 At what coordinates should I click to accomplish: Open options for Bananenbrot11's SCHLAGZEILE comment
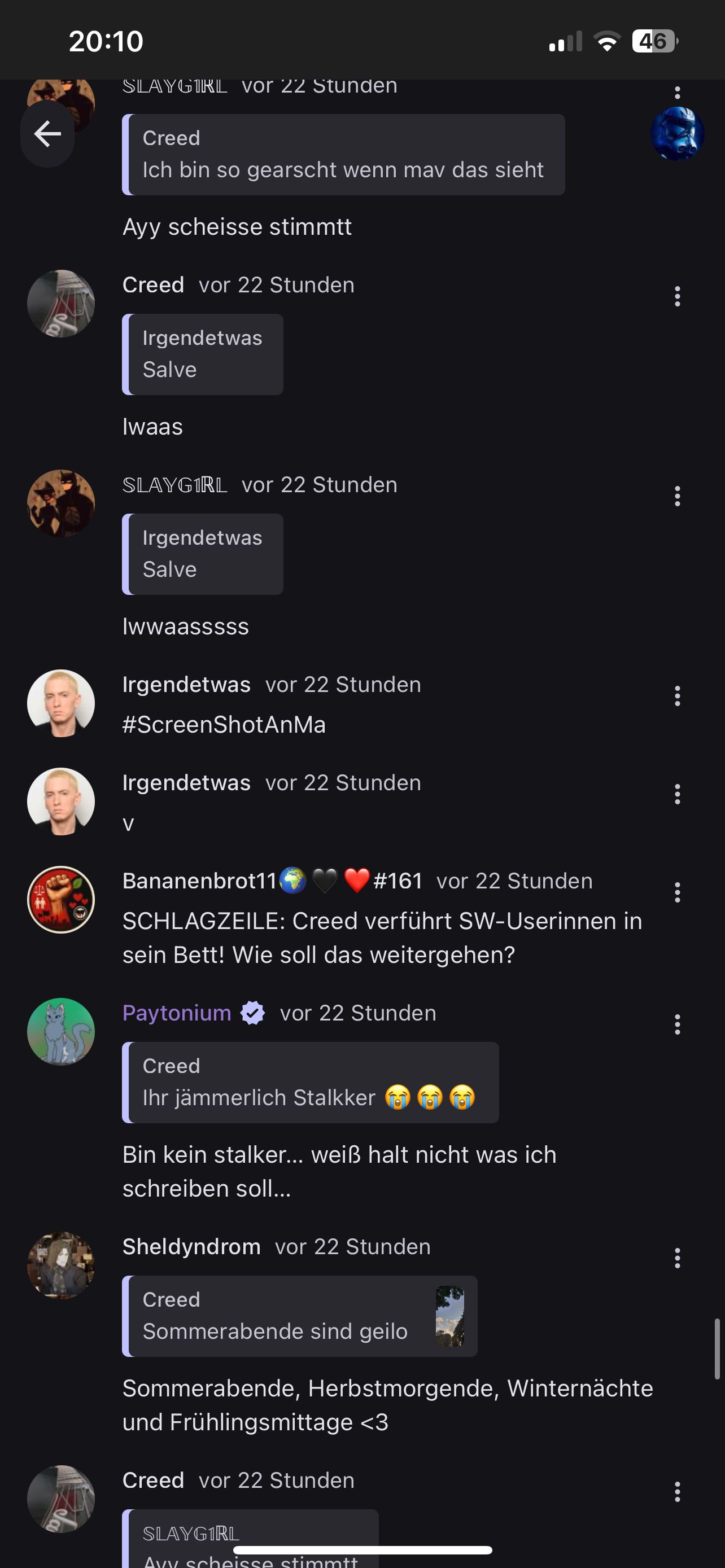(x=677, y=892)
